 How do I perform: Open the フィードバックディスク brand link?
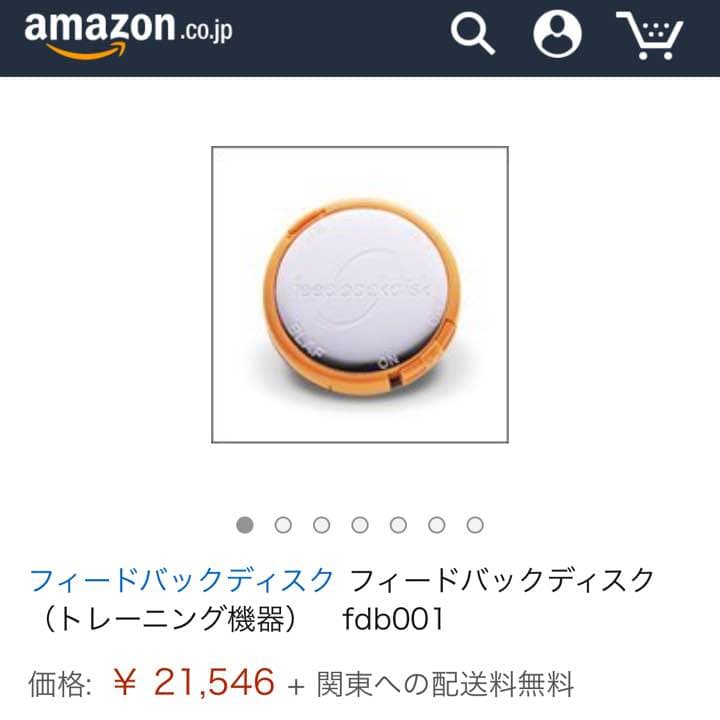point(181,579)
